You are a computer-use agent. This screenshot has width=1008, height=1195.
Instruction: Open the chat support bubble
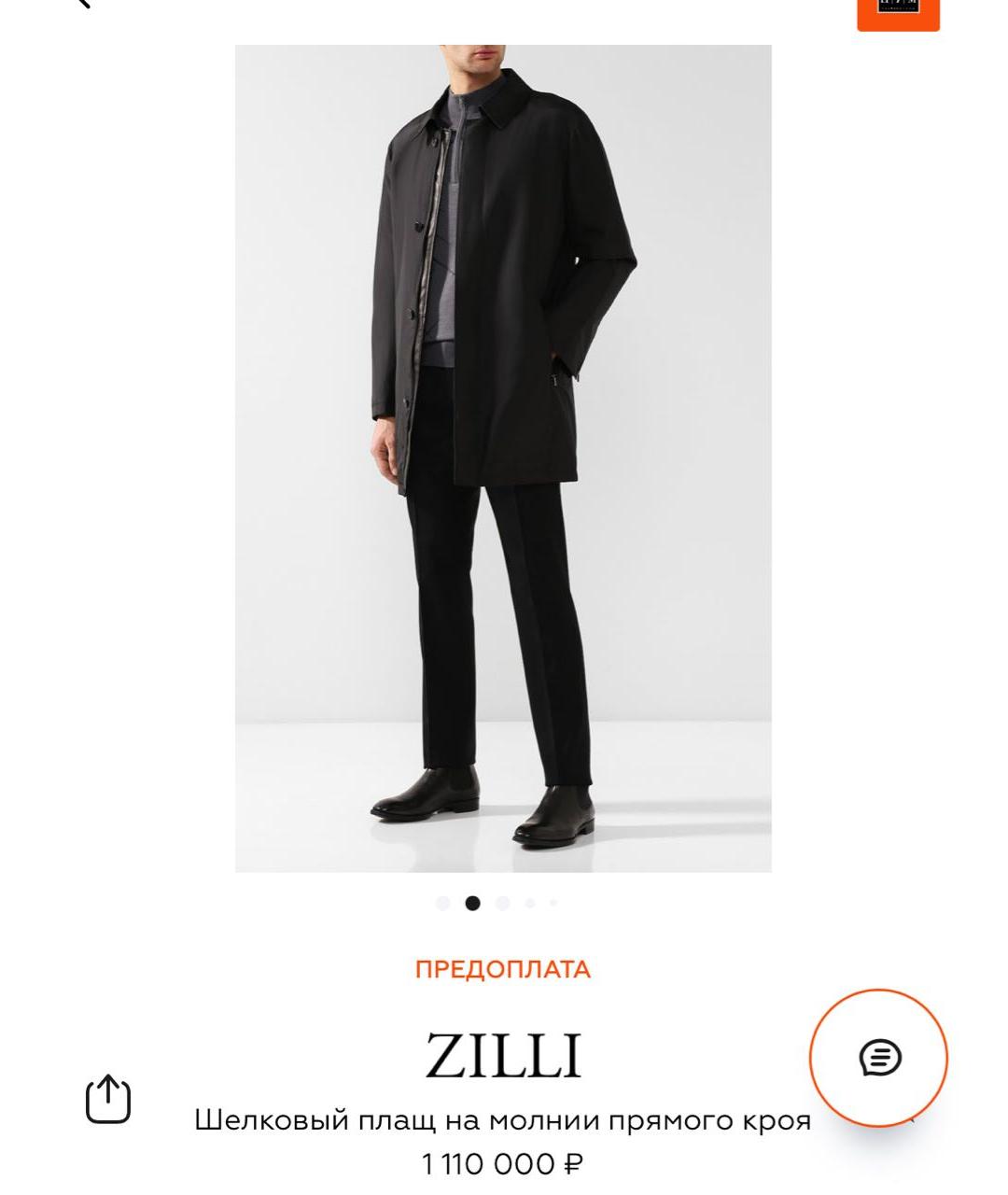(x=878, y=1059)
